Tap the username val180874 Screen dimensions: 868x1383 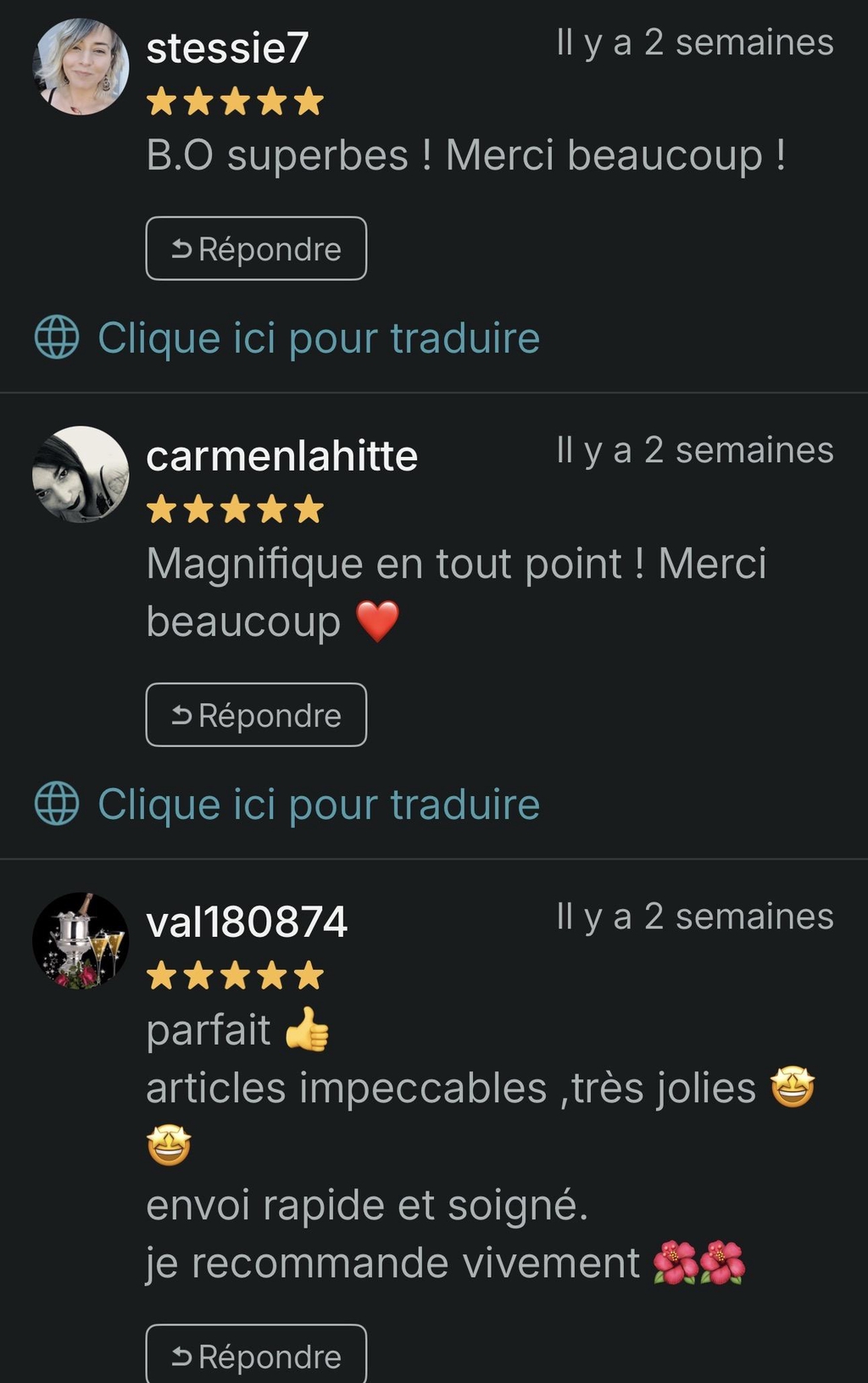tap(247, 923)
